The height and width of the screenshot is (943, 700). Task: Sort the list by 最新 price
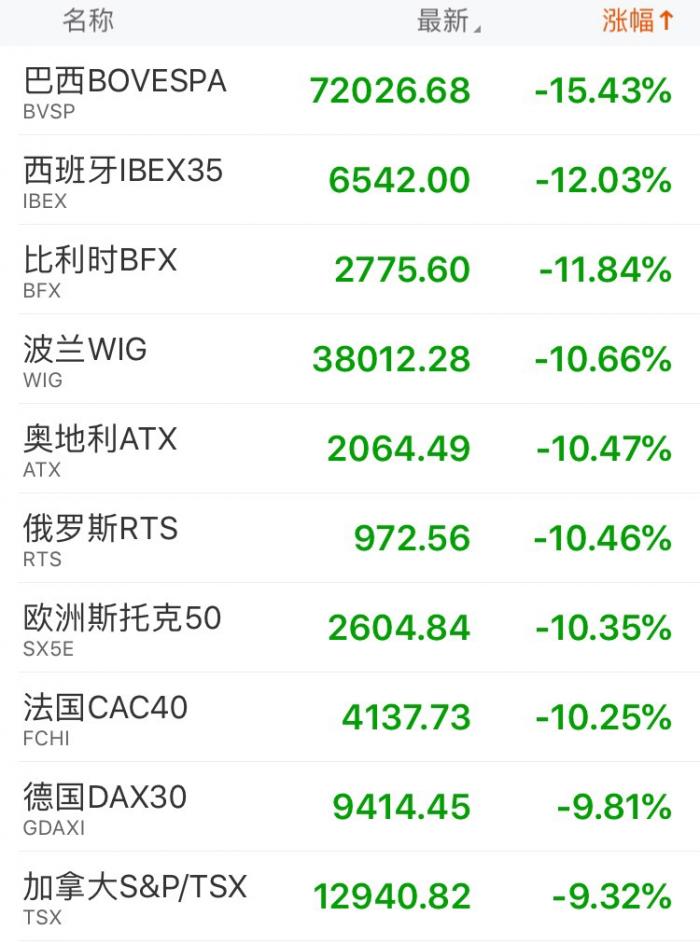pos(447,21)
